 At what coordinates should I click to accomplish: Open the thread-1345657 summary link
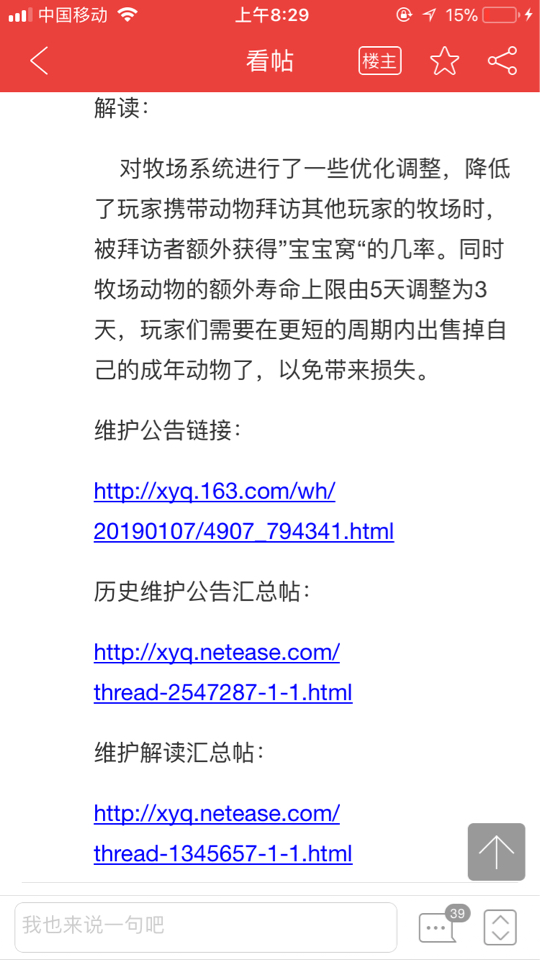coord(223,834)
